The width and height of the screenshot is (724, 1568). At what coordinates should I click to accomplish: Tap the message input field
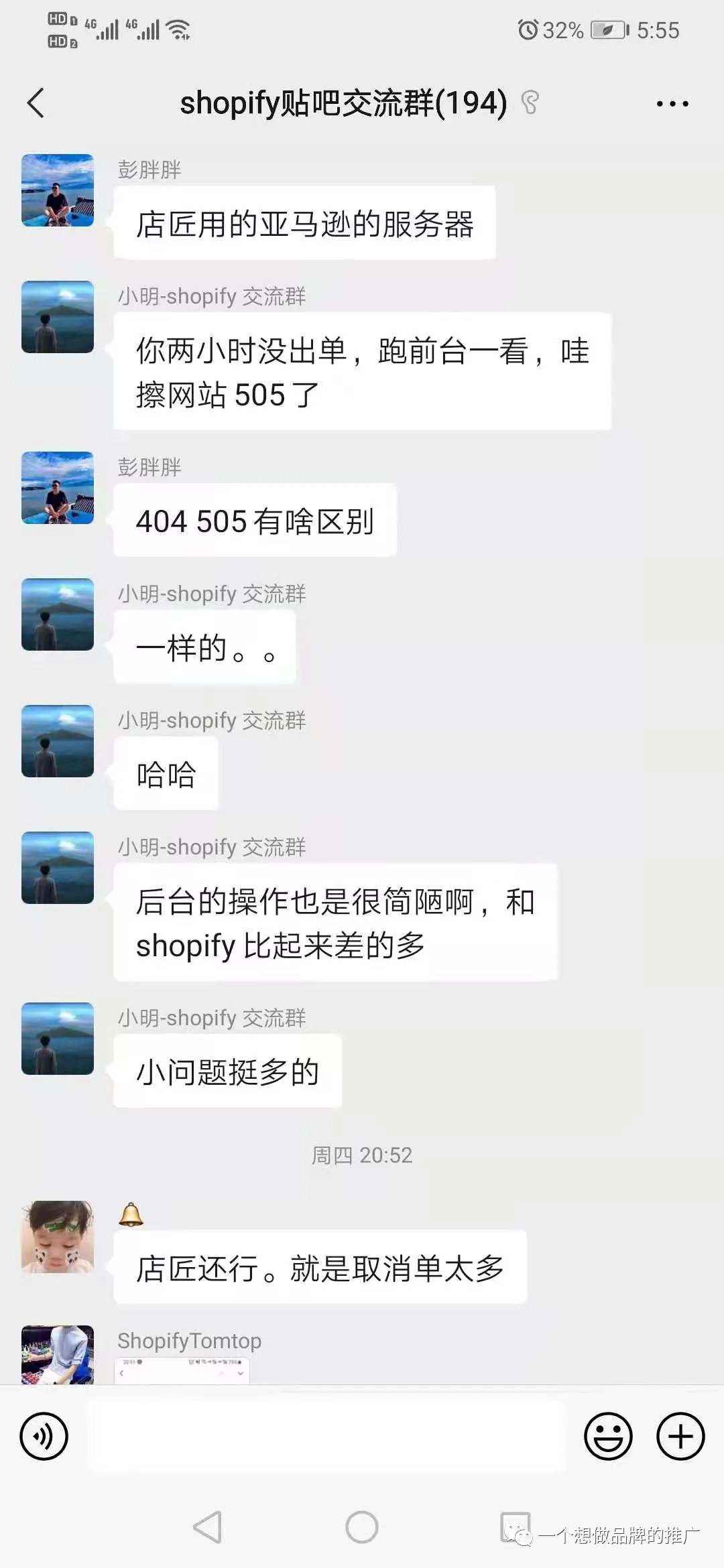point(325,1436)
